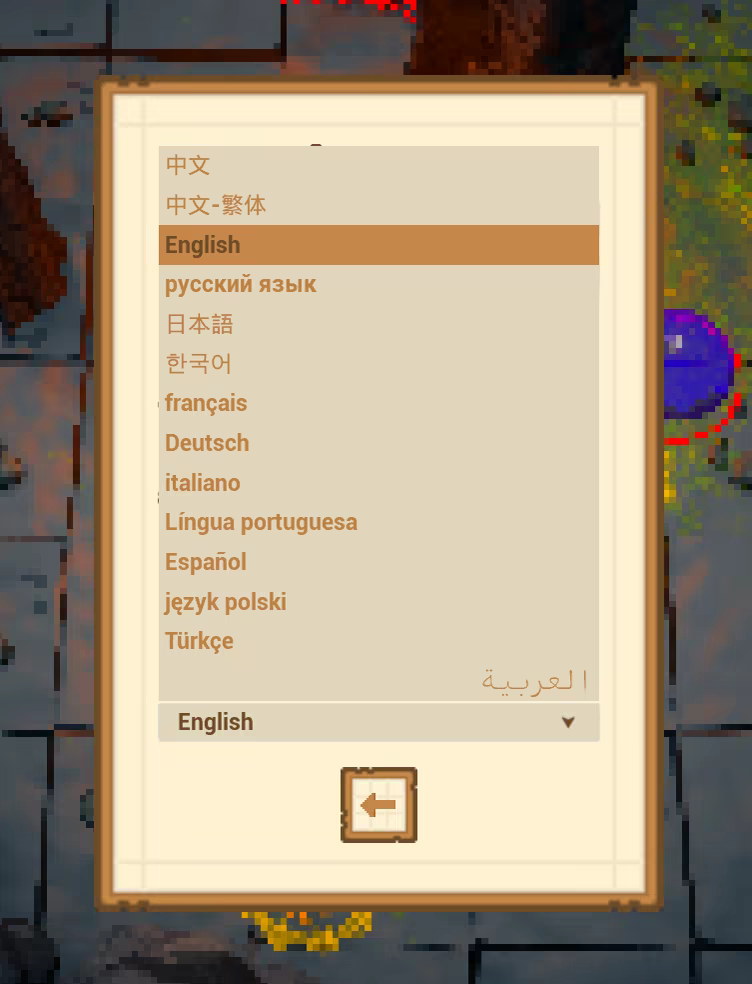Go back with the arrow button

[x=378, y=805]
